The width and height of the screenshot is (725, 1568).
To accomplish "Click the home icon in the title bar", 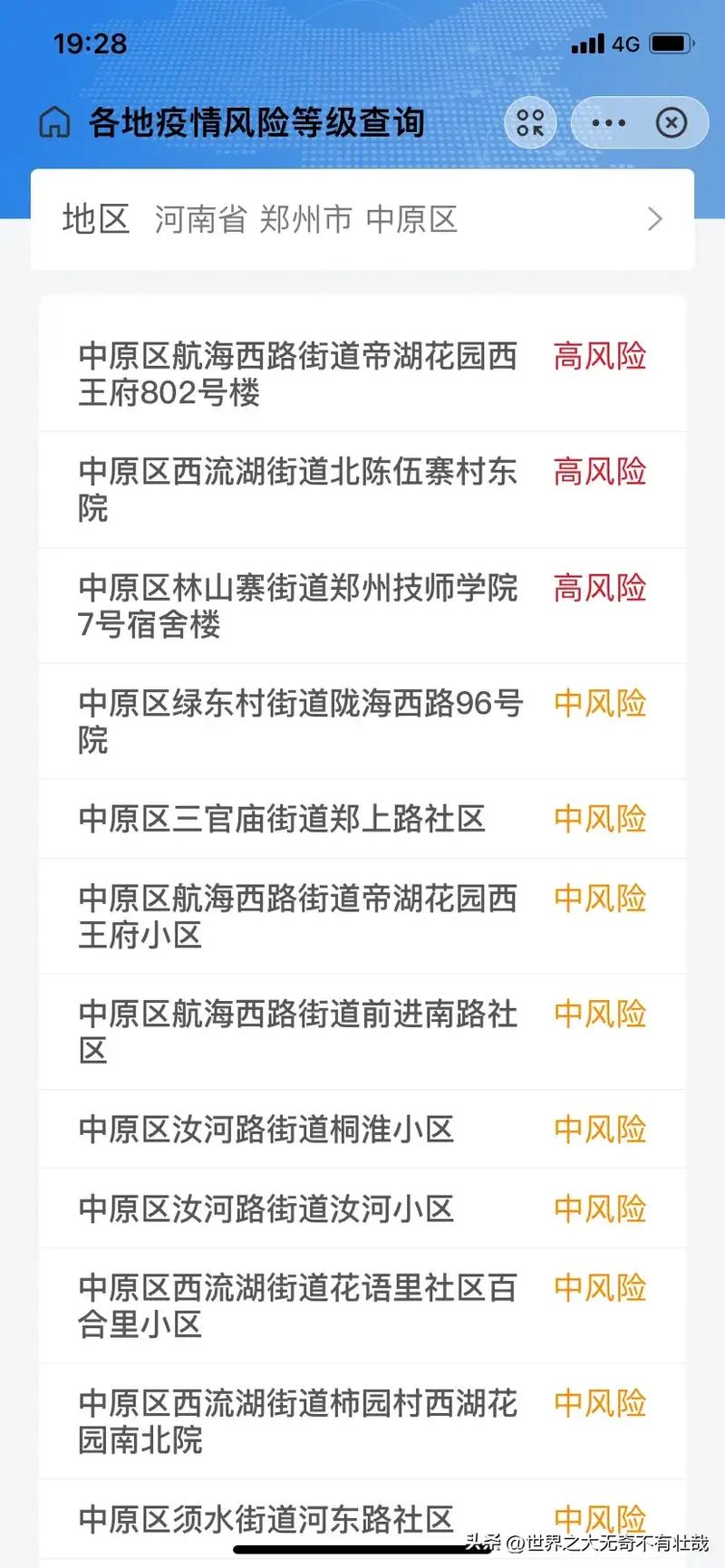I will point(56,122).
